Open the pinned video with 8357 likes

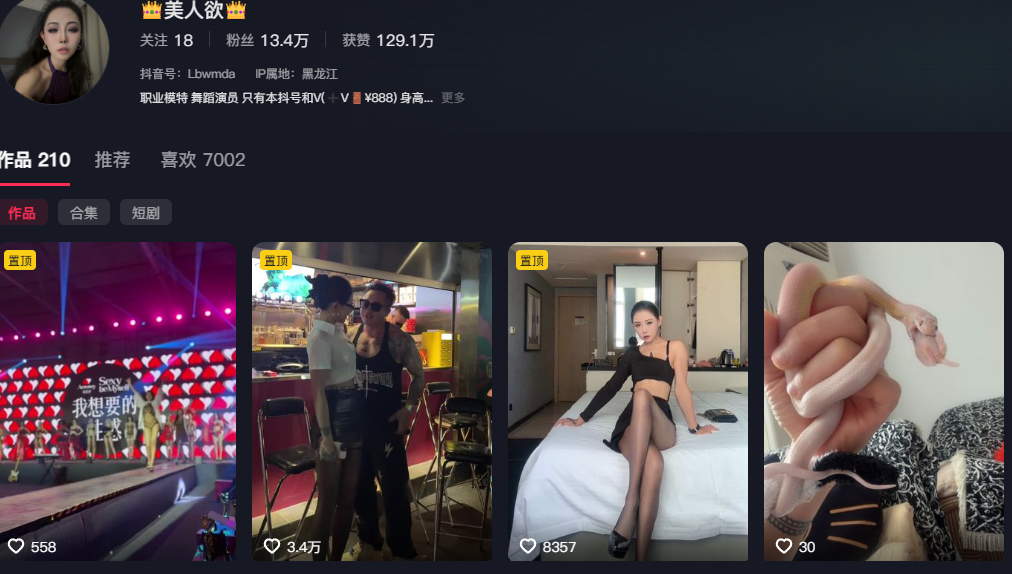(628, 400)
